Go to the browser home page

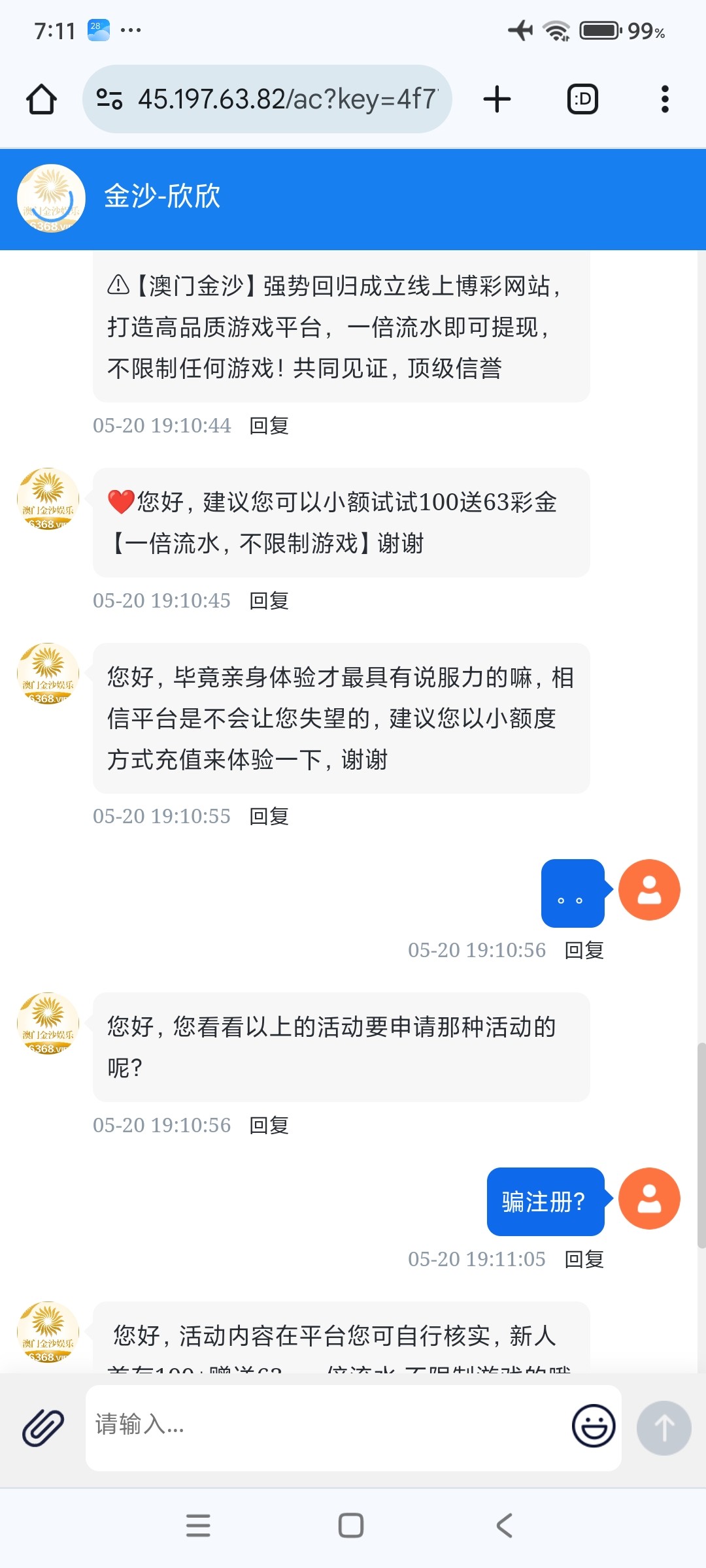41,99
